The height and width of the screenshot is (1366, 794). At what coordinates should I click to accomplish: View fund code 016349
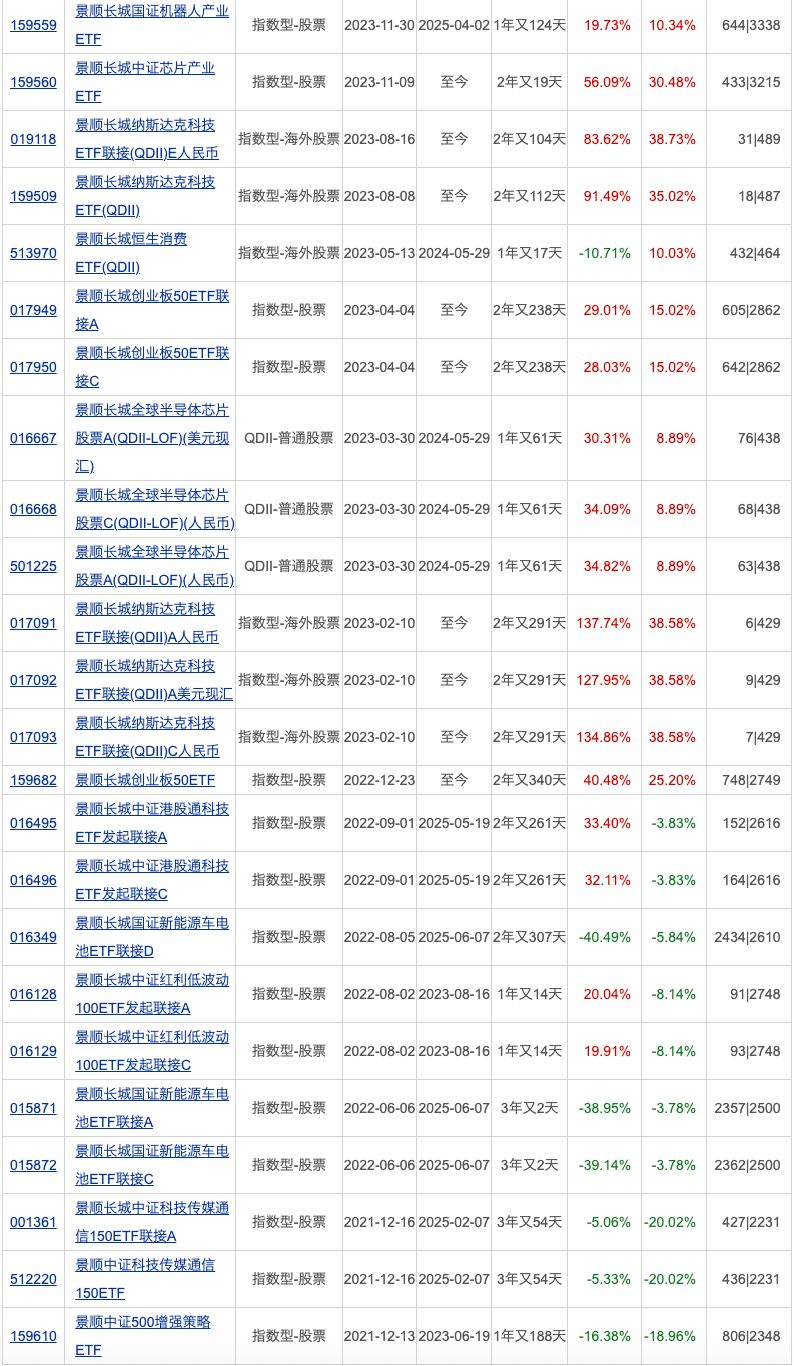click(33, 937)
